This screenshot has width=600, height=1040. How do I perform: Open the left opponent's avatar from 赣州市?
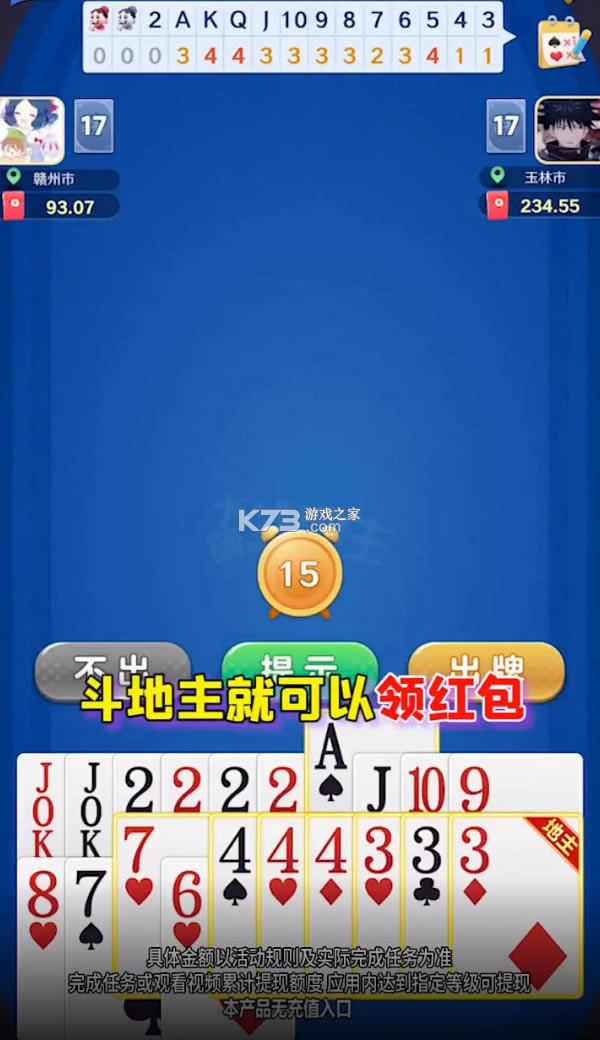(31, 130)
